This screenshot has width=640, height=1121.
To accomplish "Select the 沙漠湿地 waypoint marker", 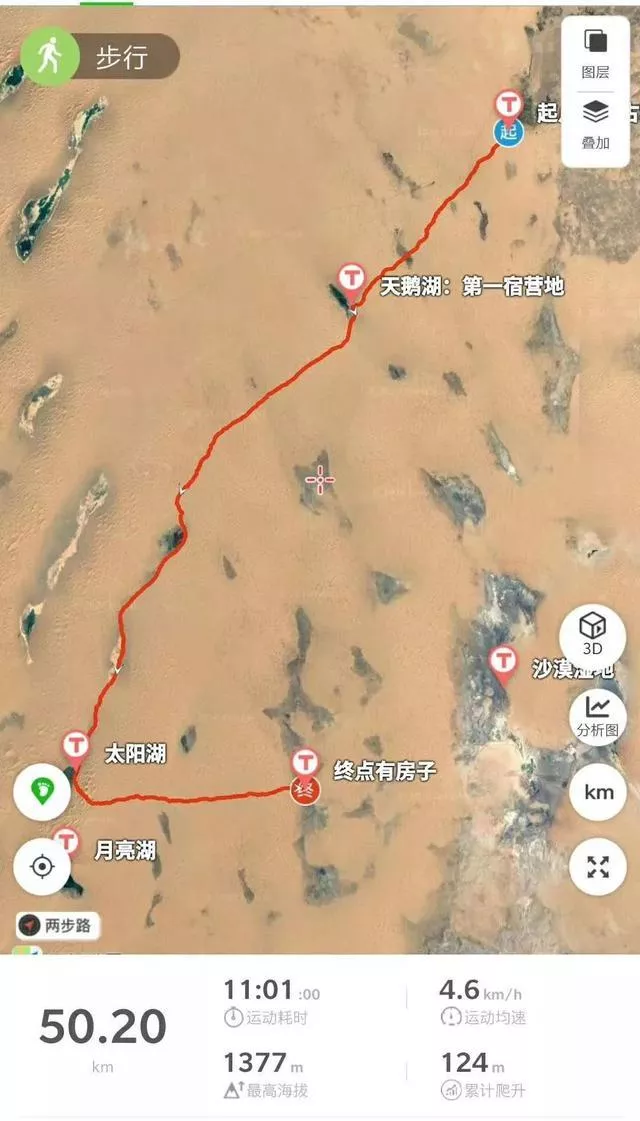I will [503, 662].
